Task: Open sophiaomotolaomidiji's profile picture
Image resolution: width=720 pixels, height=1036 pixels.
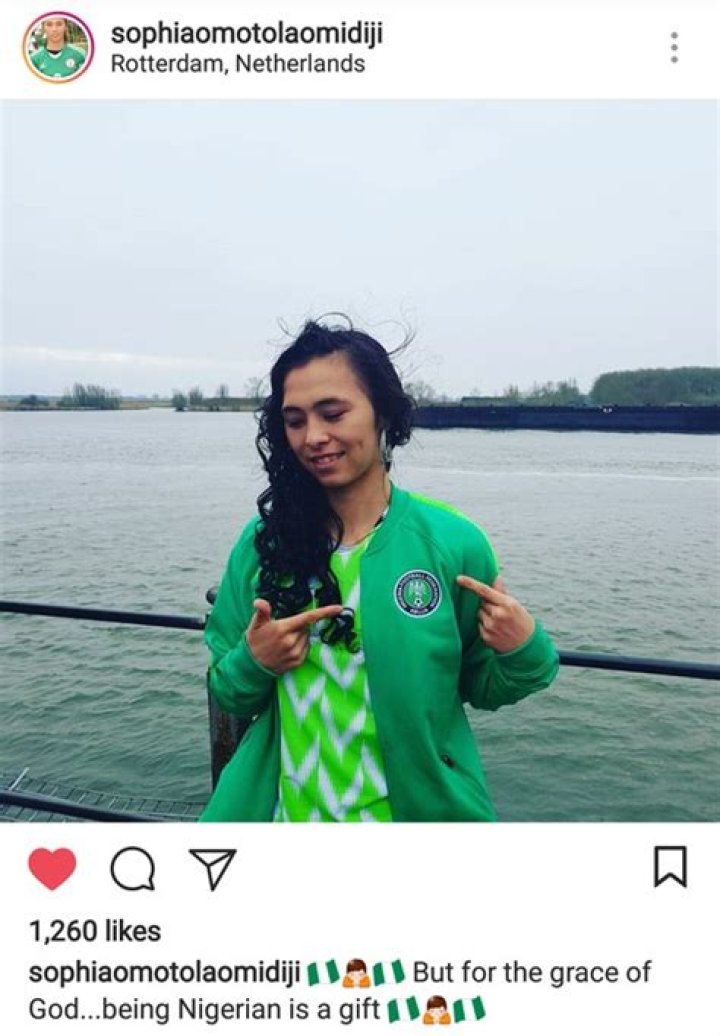Action: 58,47
